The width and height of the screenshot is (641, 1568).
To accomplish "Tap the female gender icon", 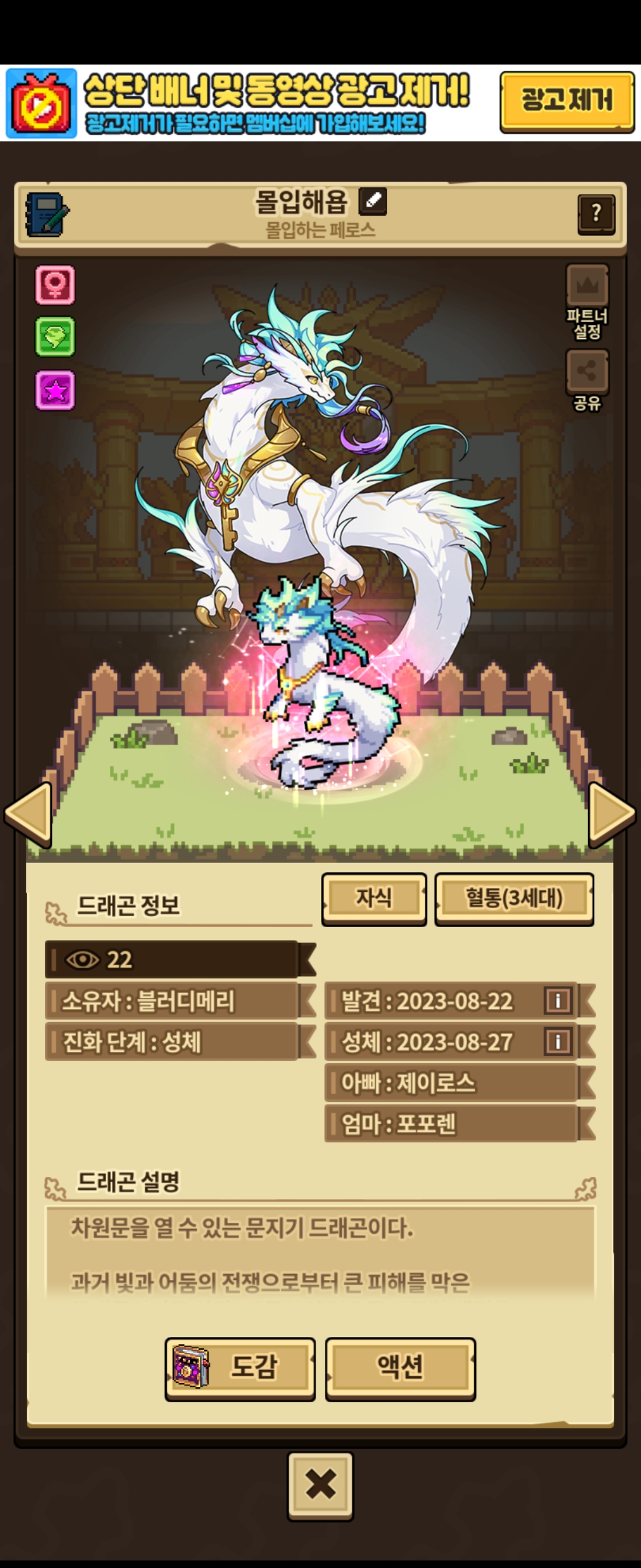I will 55,285.
